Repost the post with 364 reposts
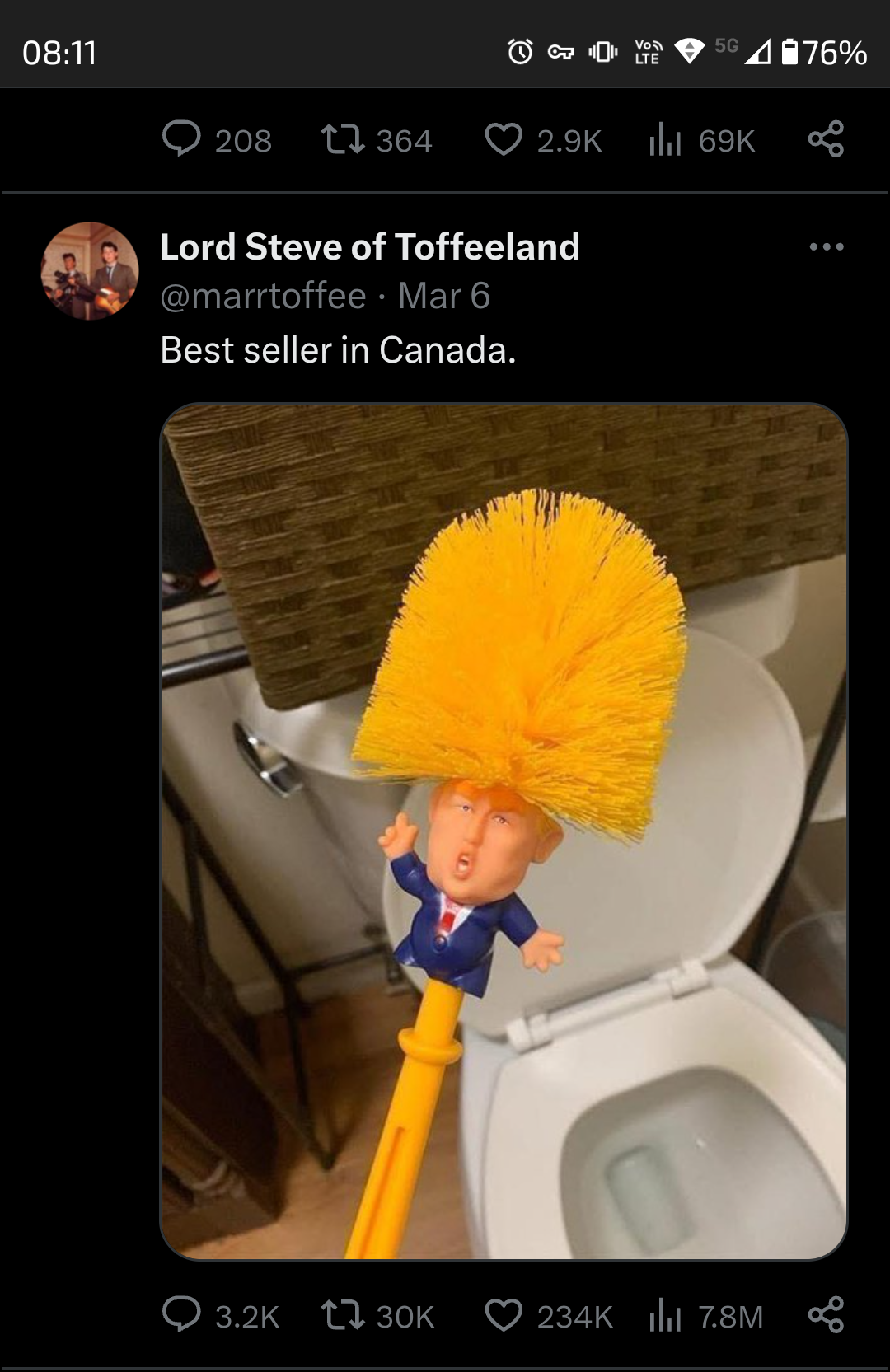The width and height of the screenshot is (890, 1372). (x=343, y=139)
